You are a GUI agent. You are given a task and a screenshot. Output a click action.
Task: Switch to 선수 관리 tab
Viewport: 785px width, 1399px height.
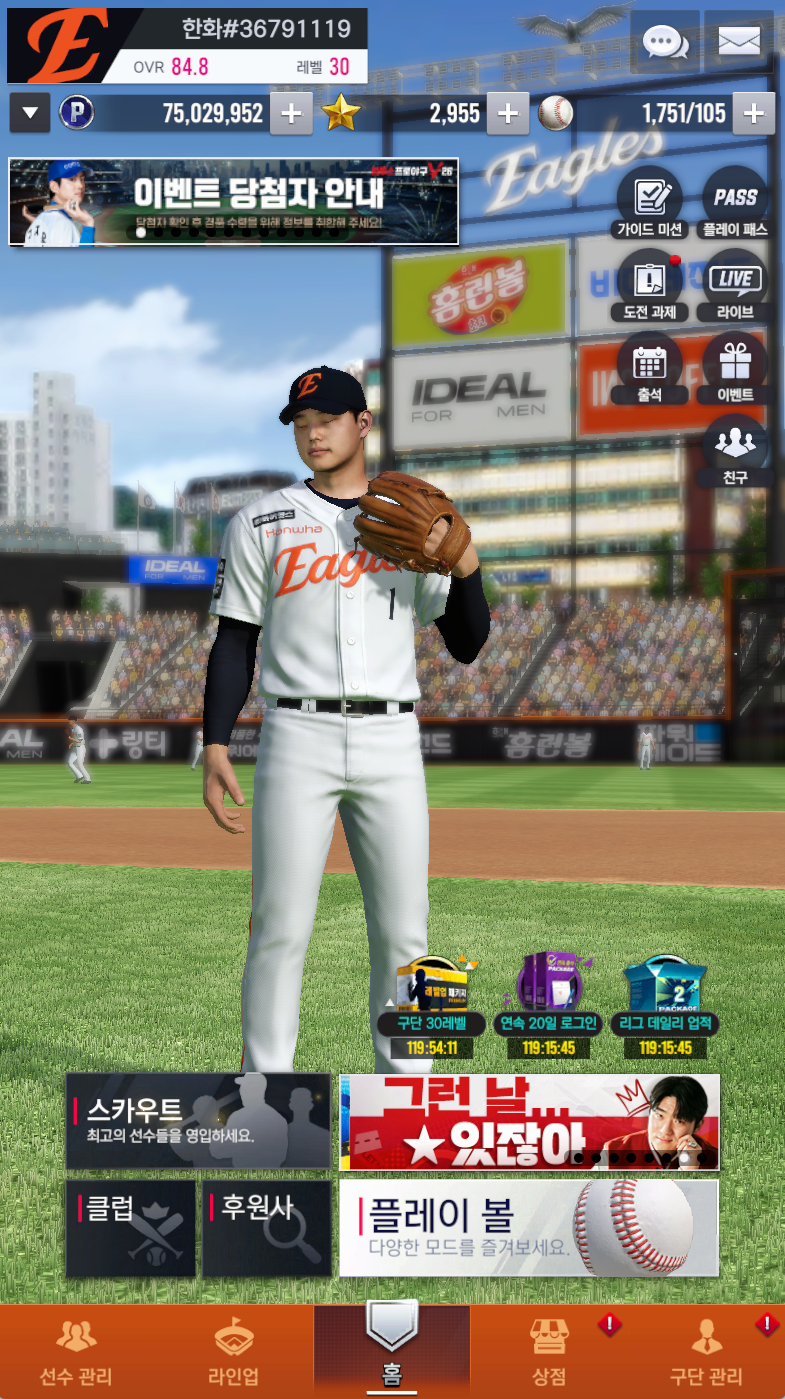pos(78,1352)
